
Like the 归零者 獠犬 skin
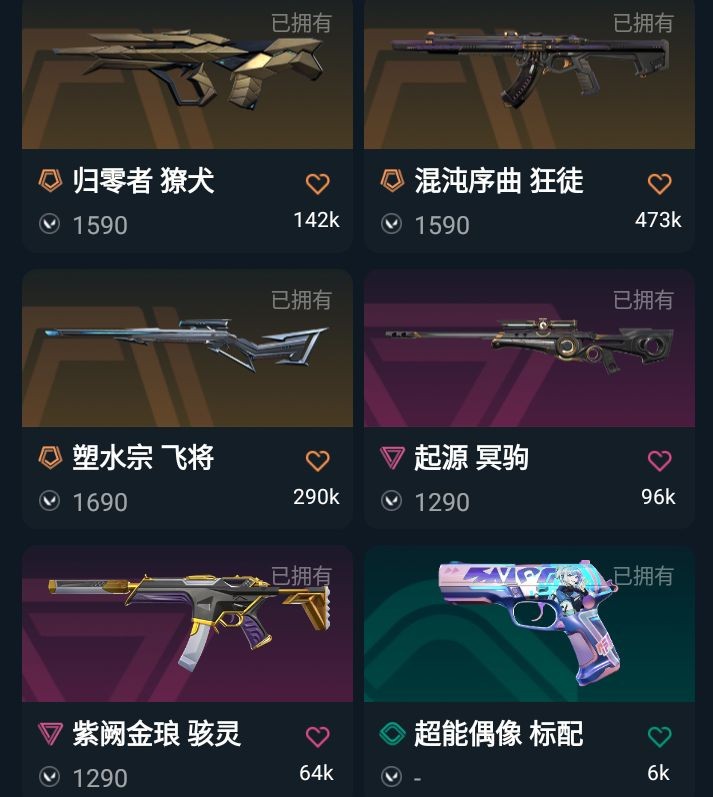(317, 184)
